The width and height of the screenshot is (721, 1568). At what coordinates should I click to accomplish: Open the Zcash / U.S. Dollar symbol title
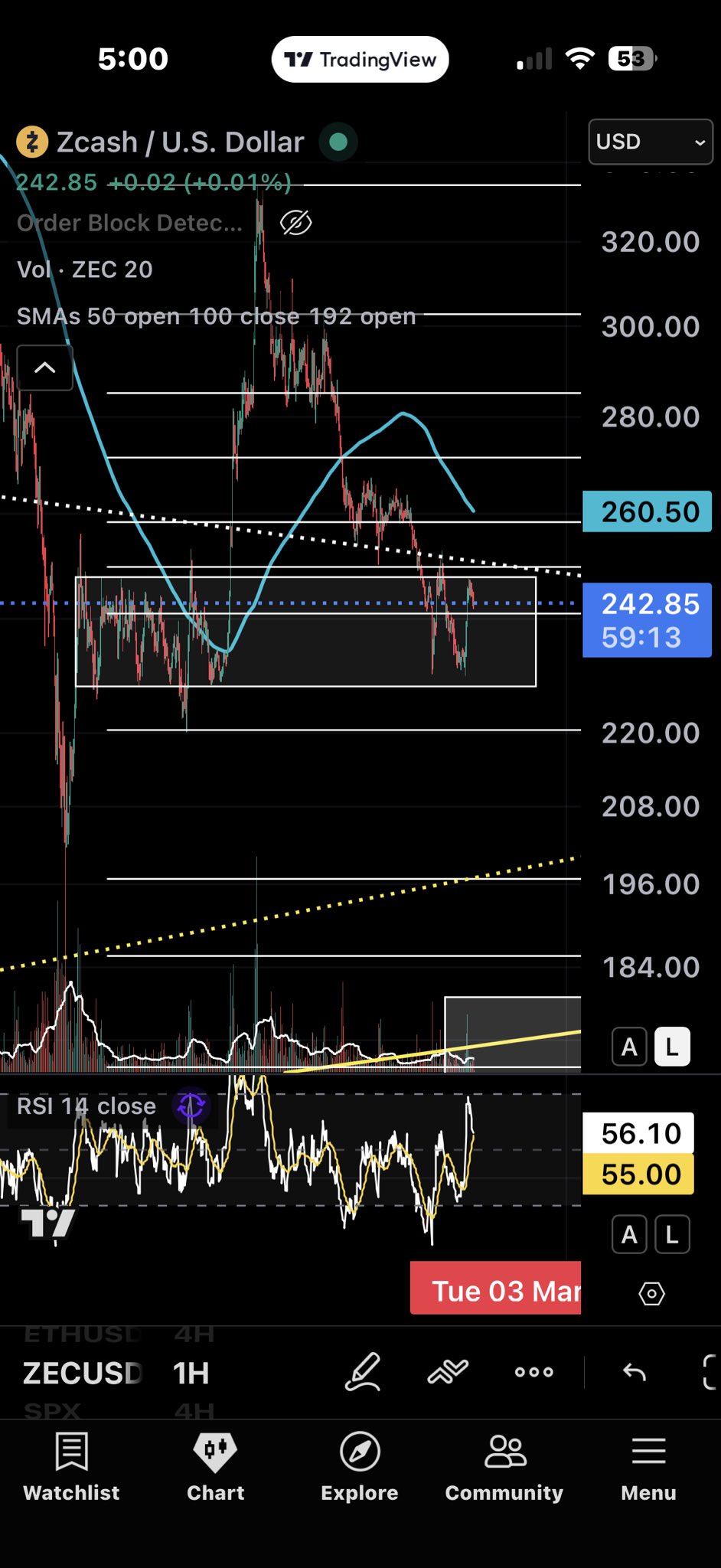[x=180, y=142]
